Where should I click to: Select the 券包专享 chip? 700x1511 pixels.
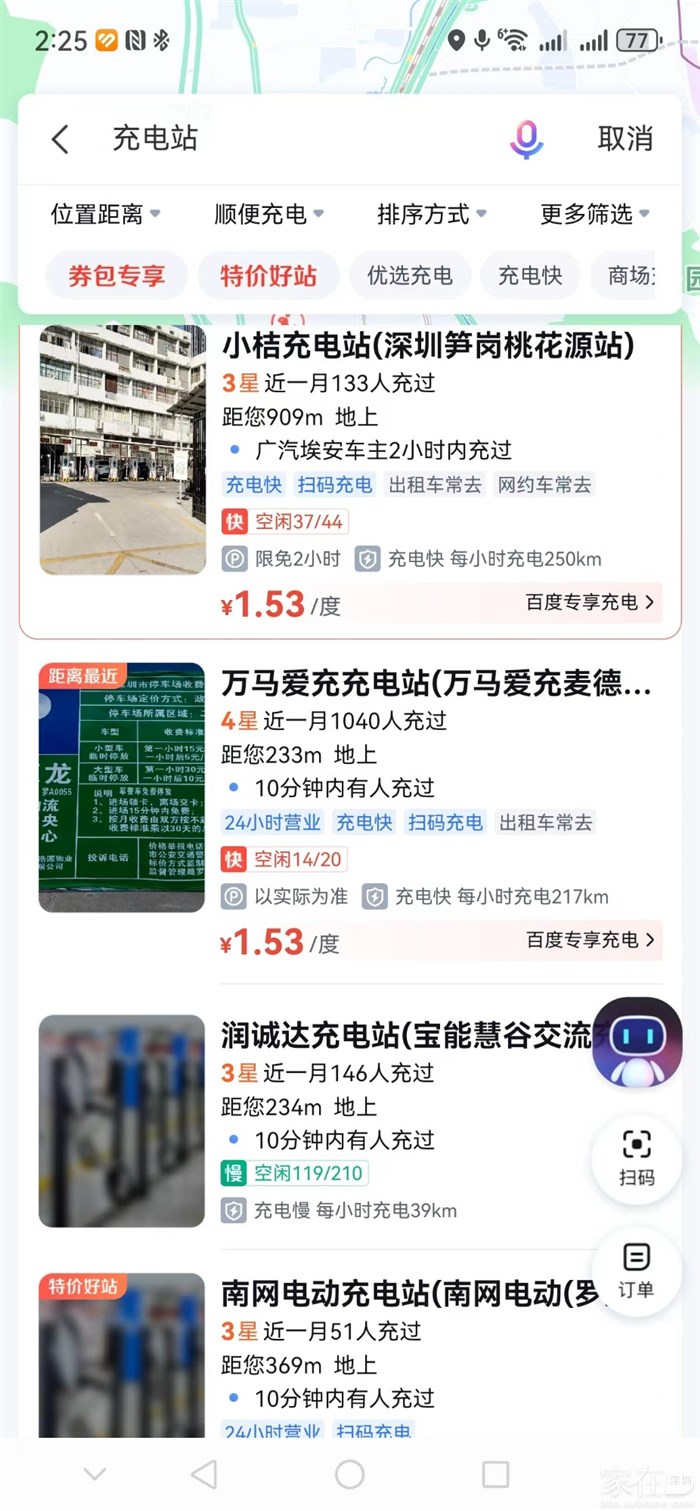pyautogui.click(x=117, y=276)
